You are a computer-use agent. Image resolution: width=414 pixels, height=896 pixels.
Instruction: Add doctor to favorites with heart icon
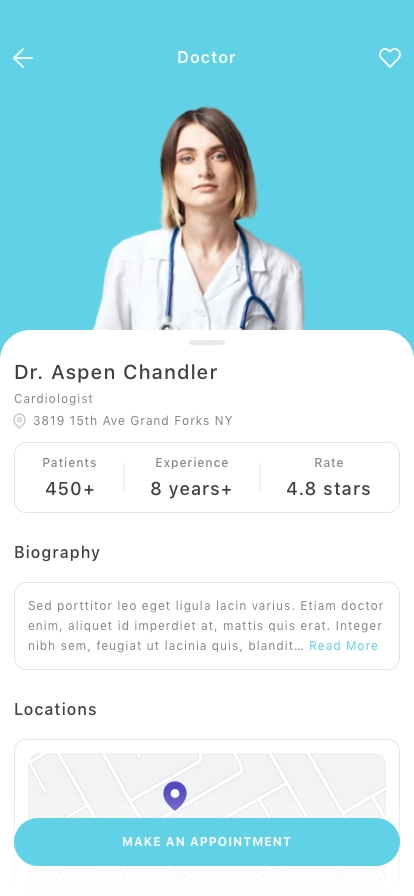coord(390,58)
